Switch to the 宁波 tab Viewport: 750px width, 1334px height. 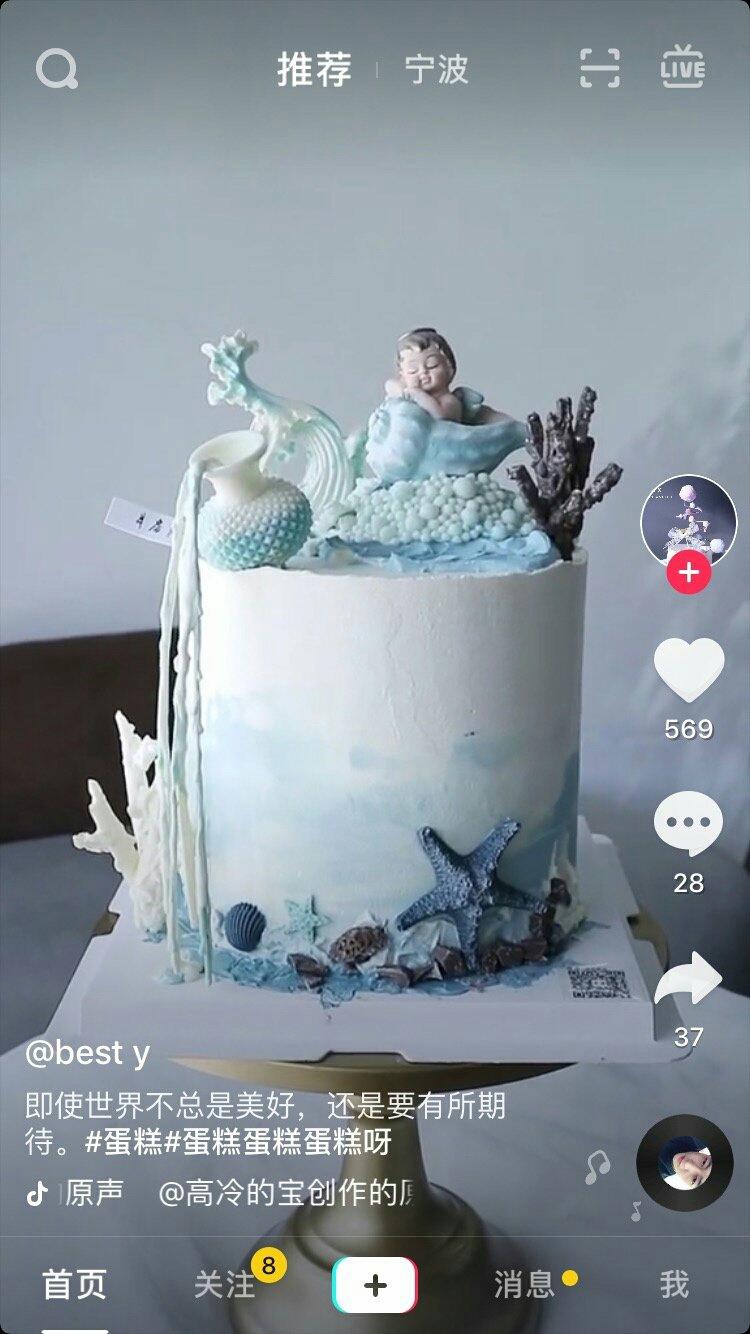(x=436, y=70)
